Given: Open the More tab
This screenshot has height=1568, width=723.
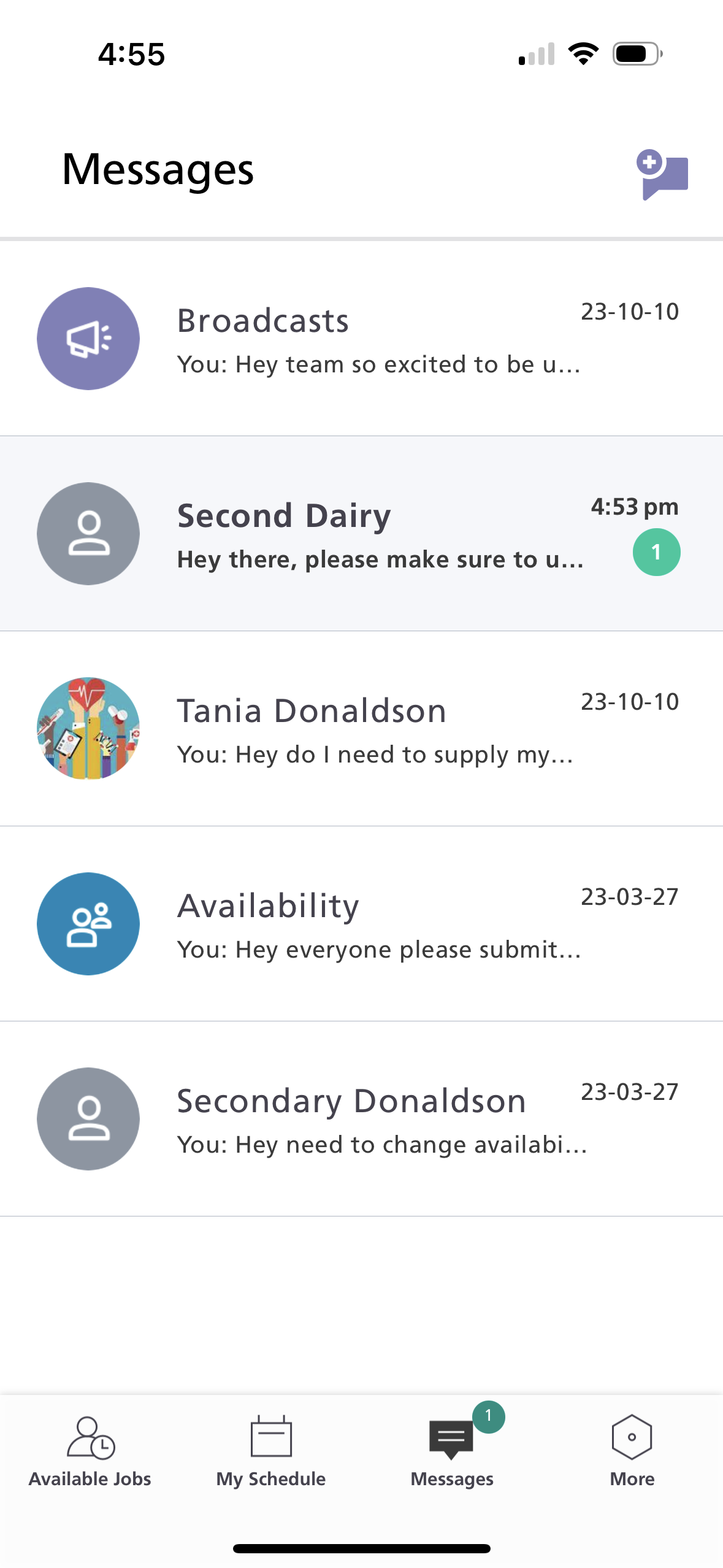Looking at the screenshot, I should 632,1451.
